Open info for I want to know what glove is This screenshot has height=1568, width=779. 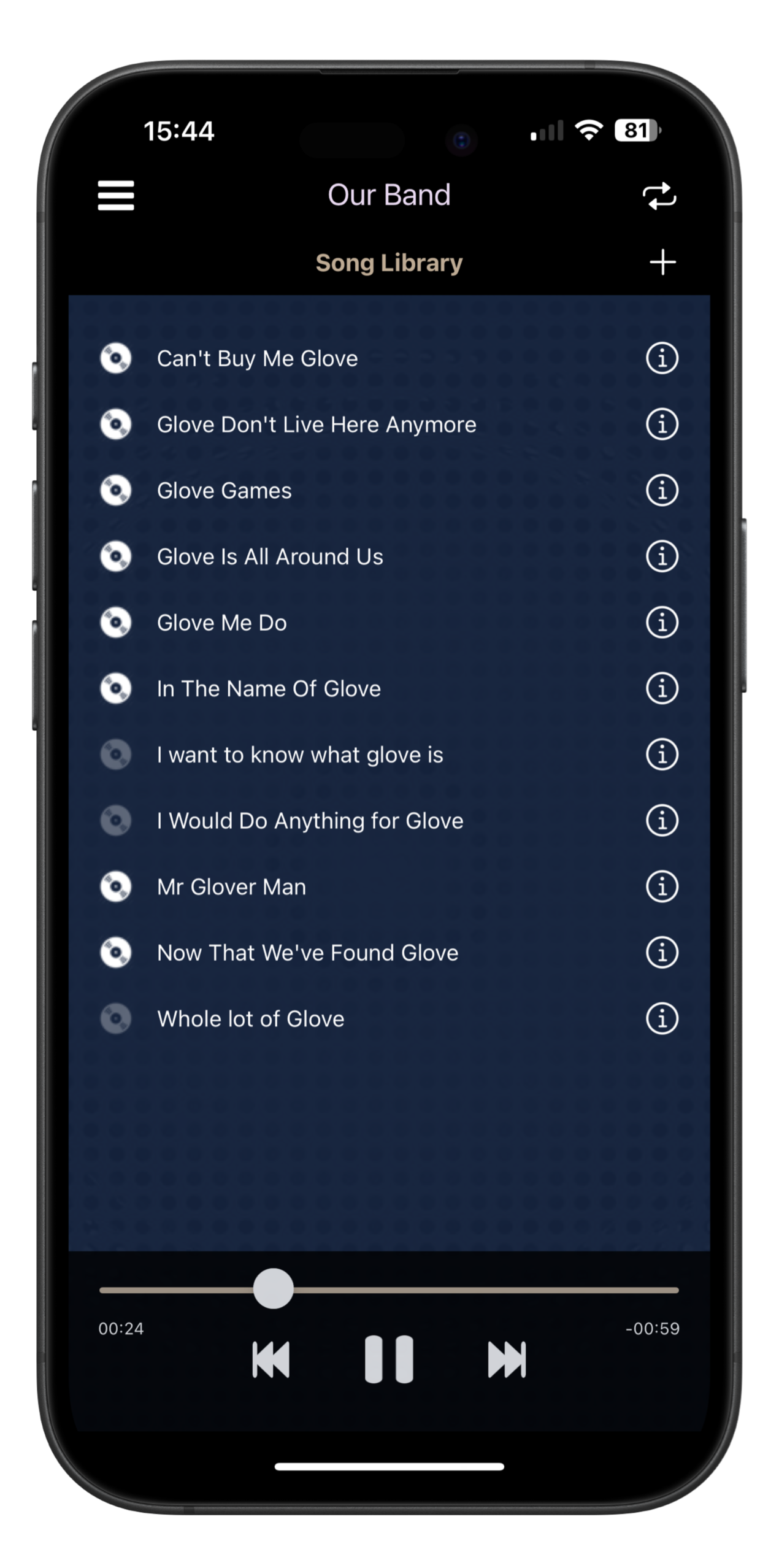[662, 754]
